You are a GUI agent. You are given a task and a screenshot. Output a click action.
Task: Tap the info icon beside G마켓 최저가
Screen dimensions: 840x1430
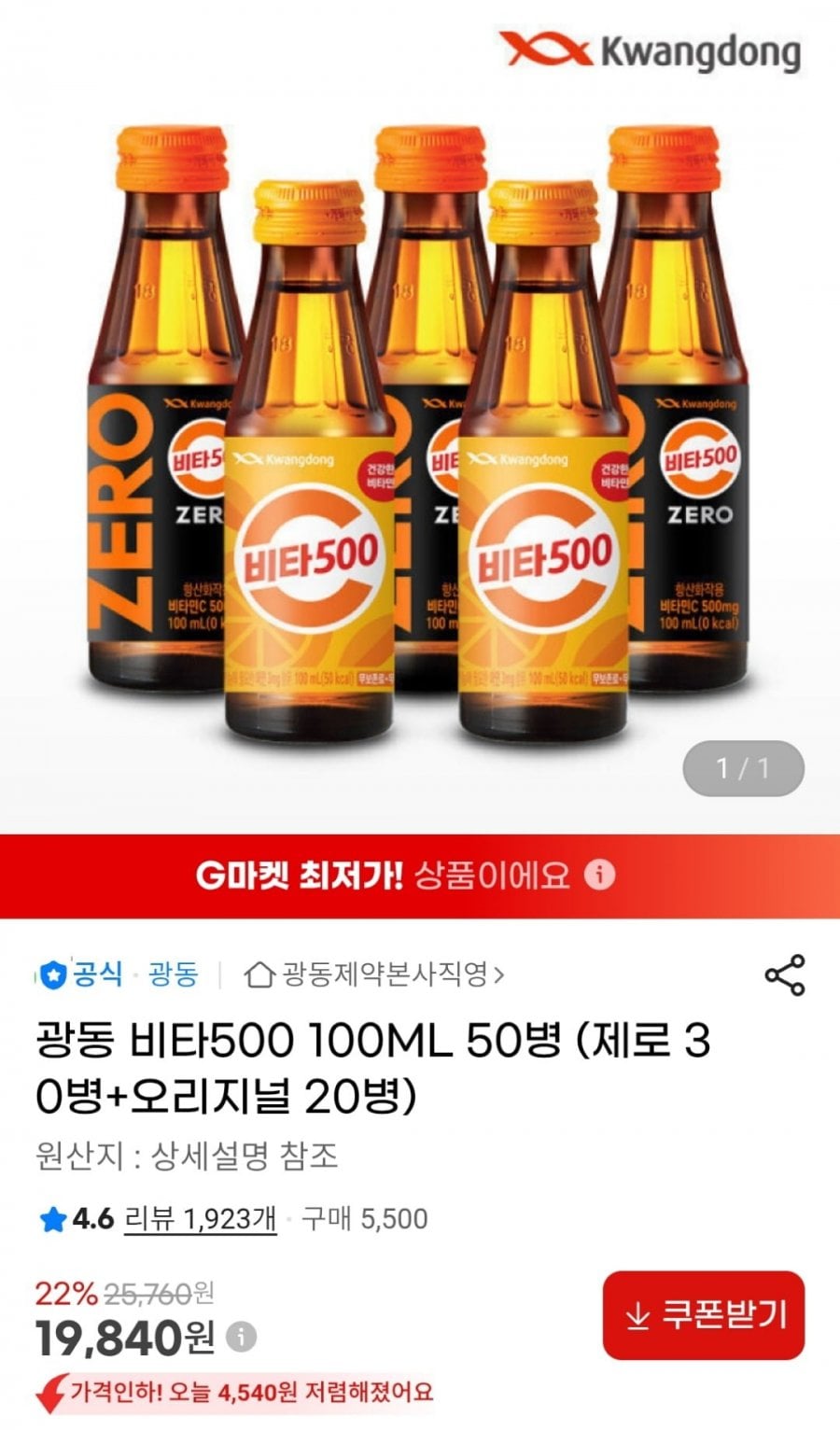(x=599, y=875)
